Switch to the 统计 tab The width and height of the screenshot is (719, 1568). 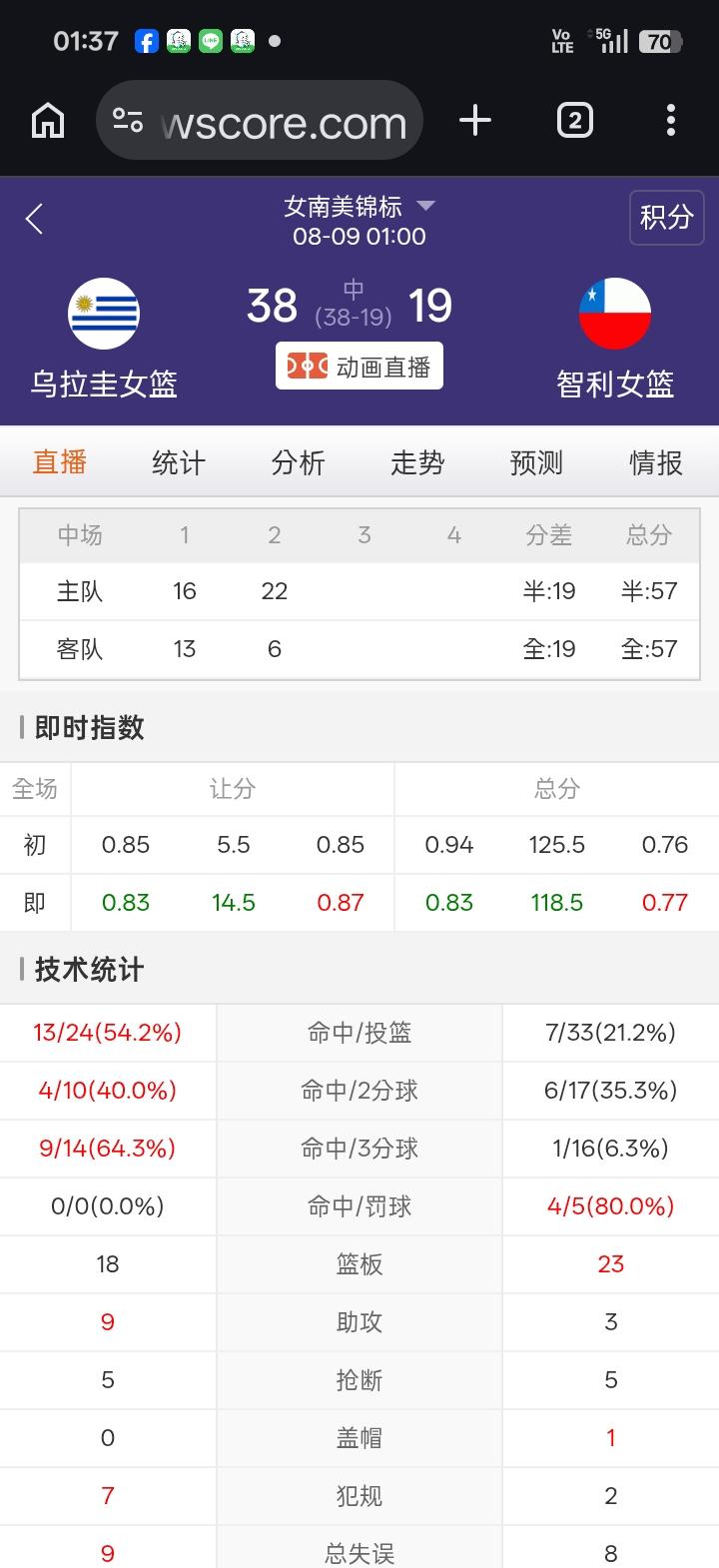tap(179, 462)
